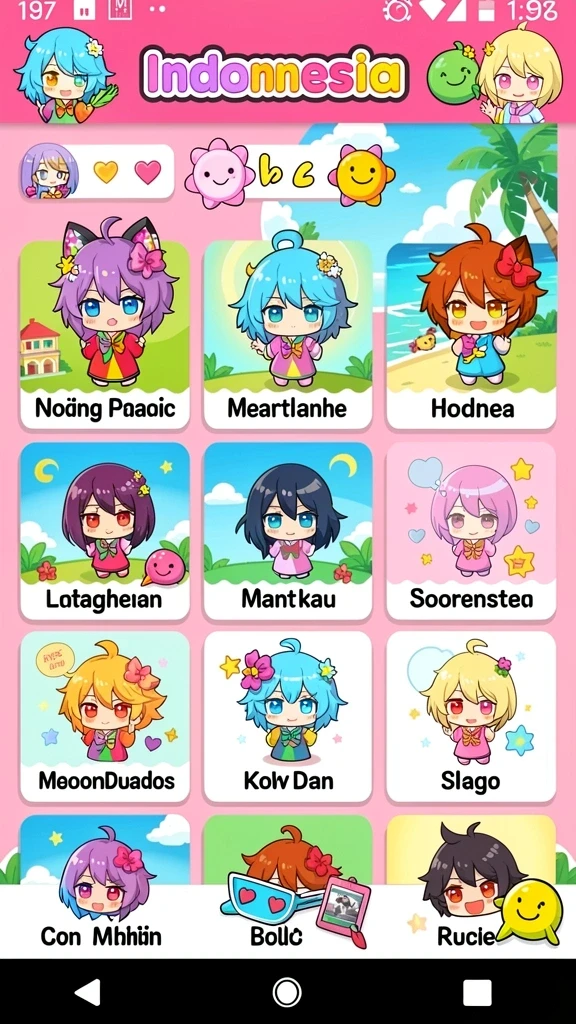This screenshot has height=1024, width=576.
Task: Open the Noäng Paaoic character card
Action: [x=104, y=334]
